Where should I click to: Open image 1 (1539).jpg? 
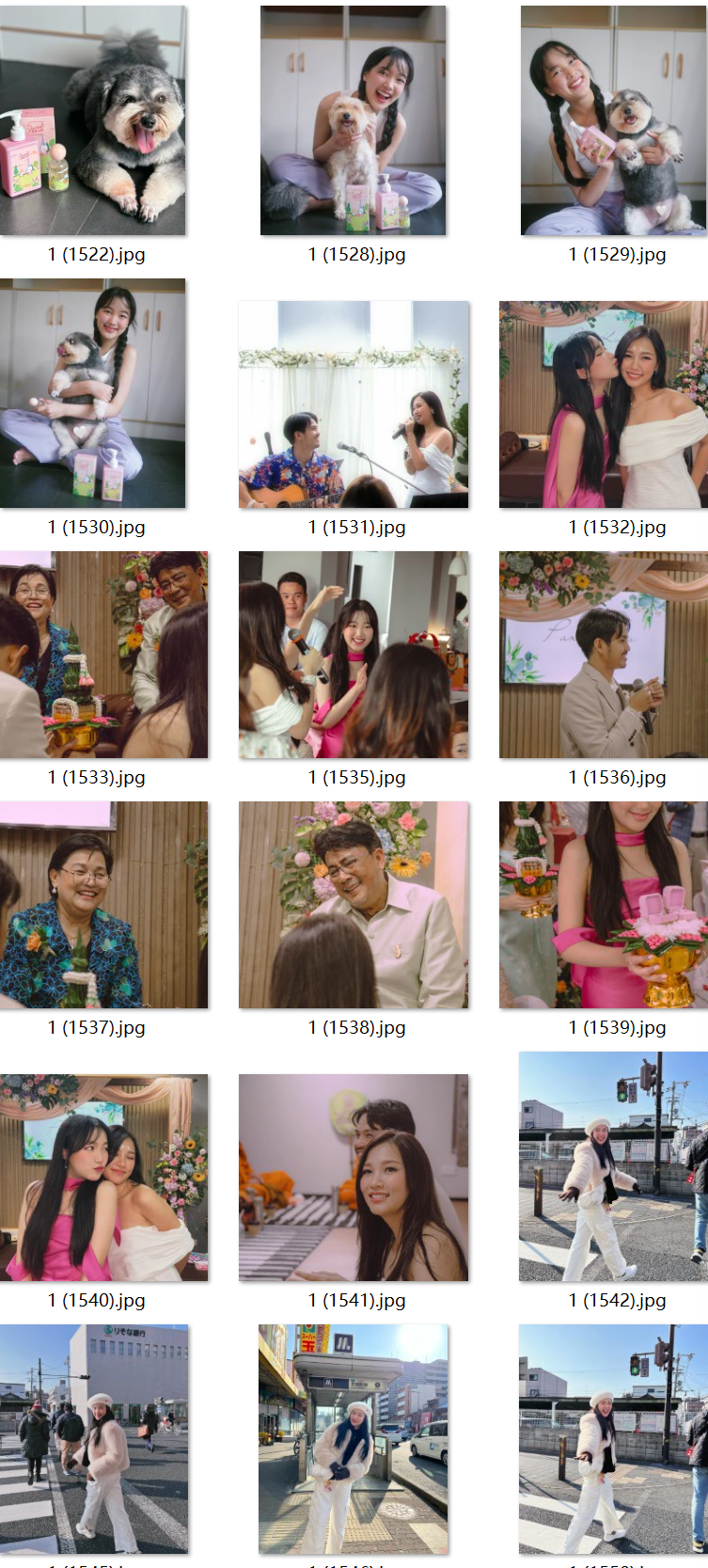coord(603,905)
